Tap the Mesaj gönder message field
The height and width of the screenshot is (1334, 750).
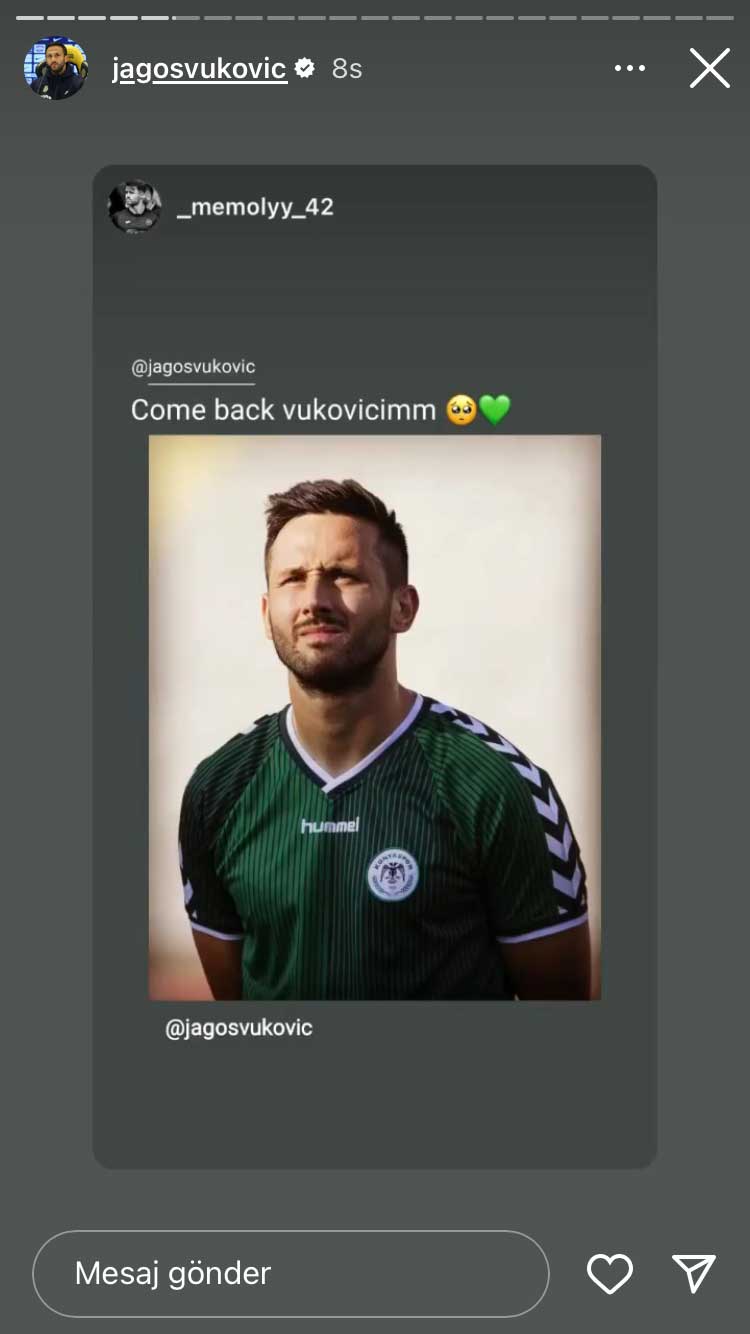point(291,1273)
